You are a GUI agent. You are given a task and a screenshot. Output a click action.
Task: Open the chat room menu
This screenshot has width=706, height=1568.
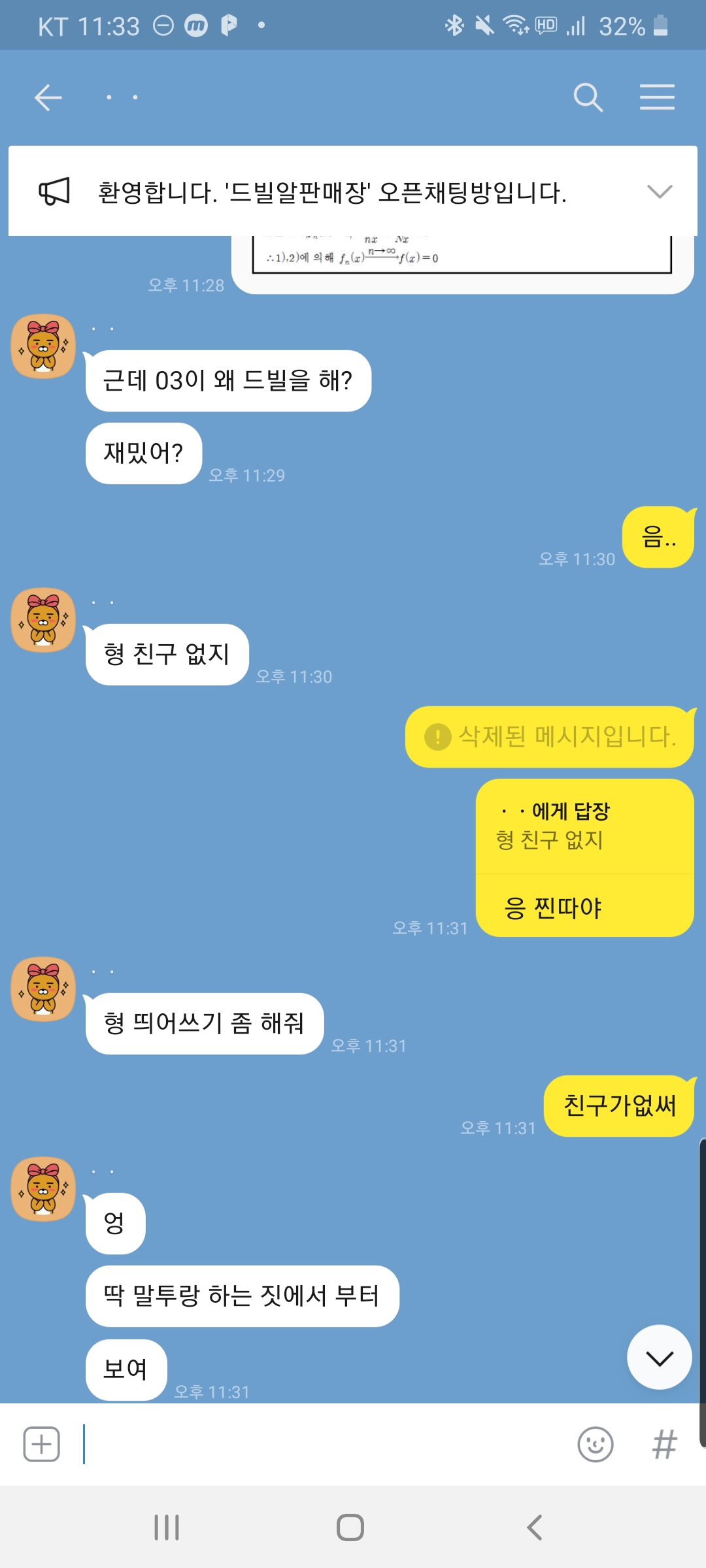[657, 97]
